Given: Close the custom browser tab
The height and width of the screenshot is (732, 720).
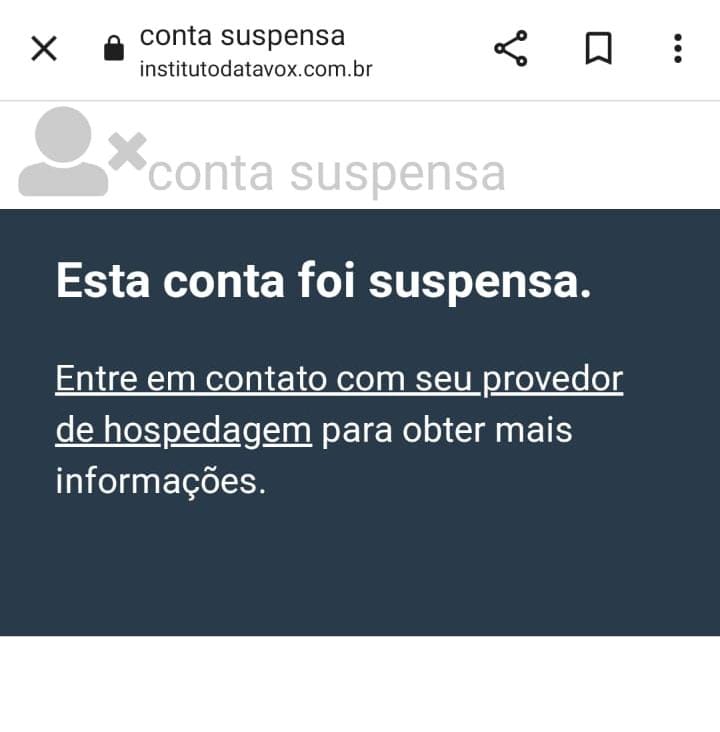Looking at the screenshot, I should 44,48.
